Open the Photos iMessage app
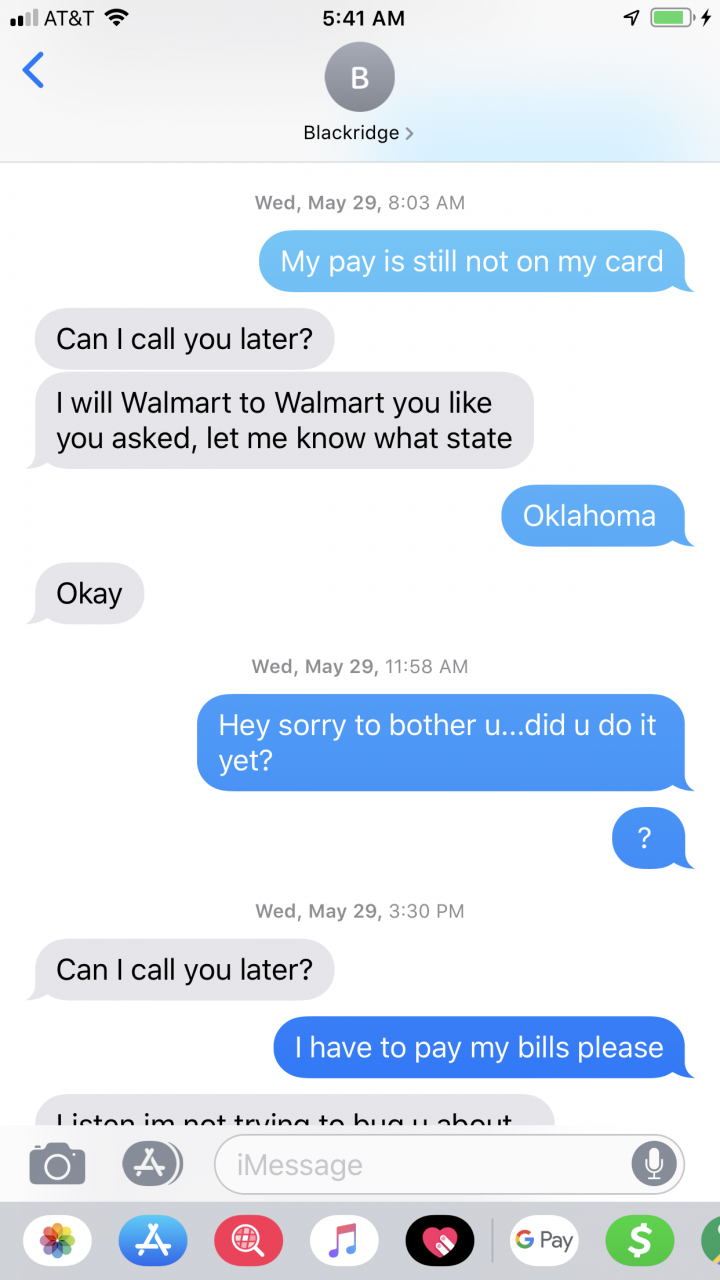The height and width of the screenshot is (1280, 720). [57, 1241]
